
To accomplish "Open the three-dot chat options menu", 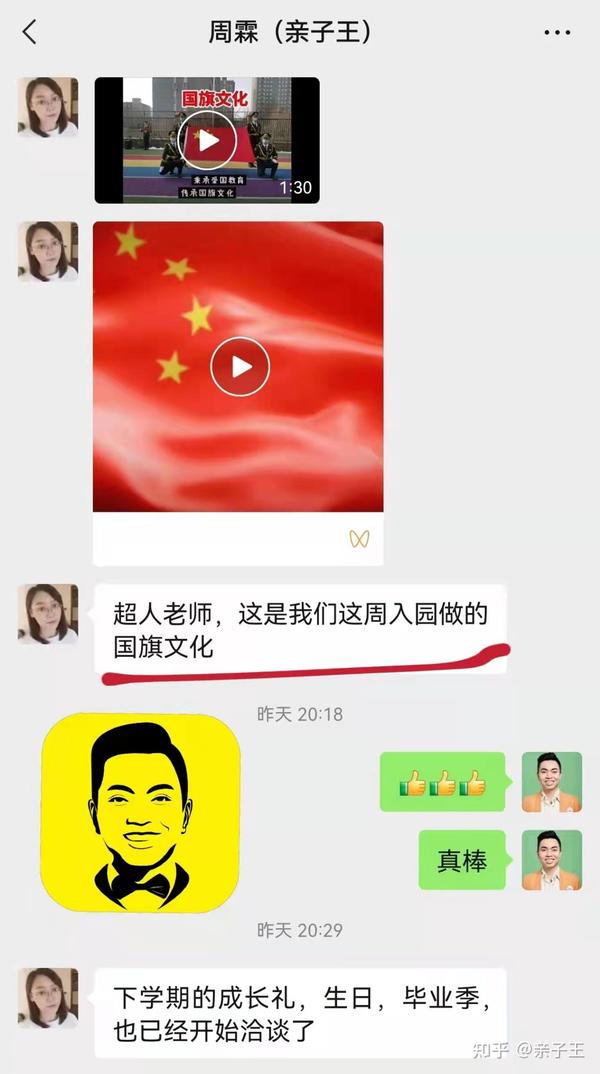I will point(558,32).
